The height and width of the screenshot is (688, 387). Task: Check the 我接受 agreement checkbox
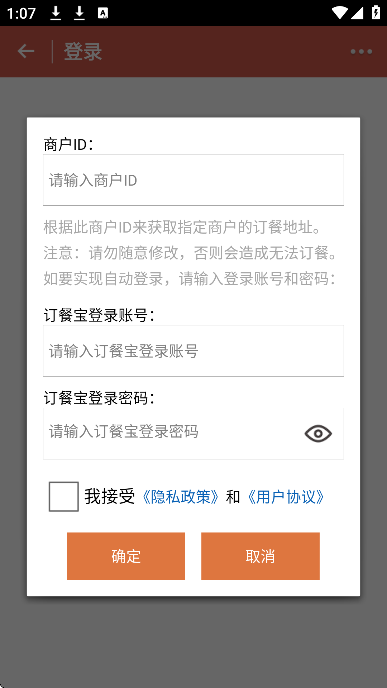click(x=64, y=497)
